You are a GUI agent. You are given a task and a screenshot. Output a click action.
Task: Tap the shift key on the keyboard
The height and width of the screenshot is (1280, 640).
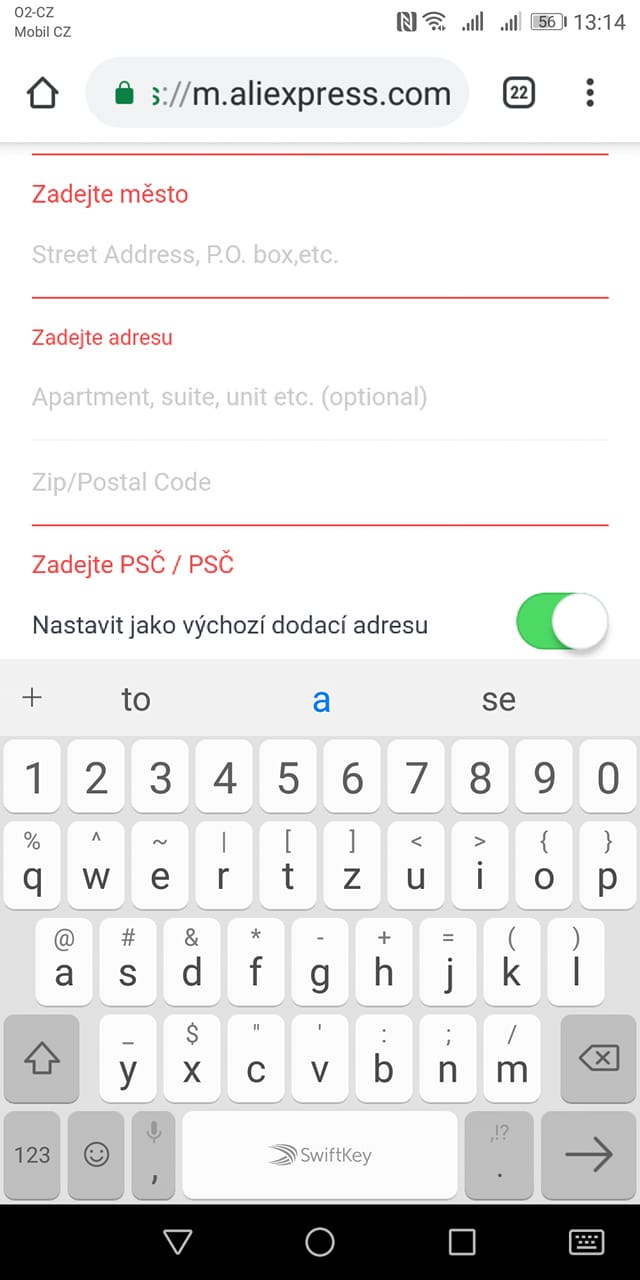click(x=42, y=1058)
